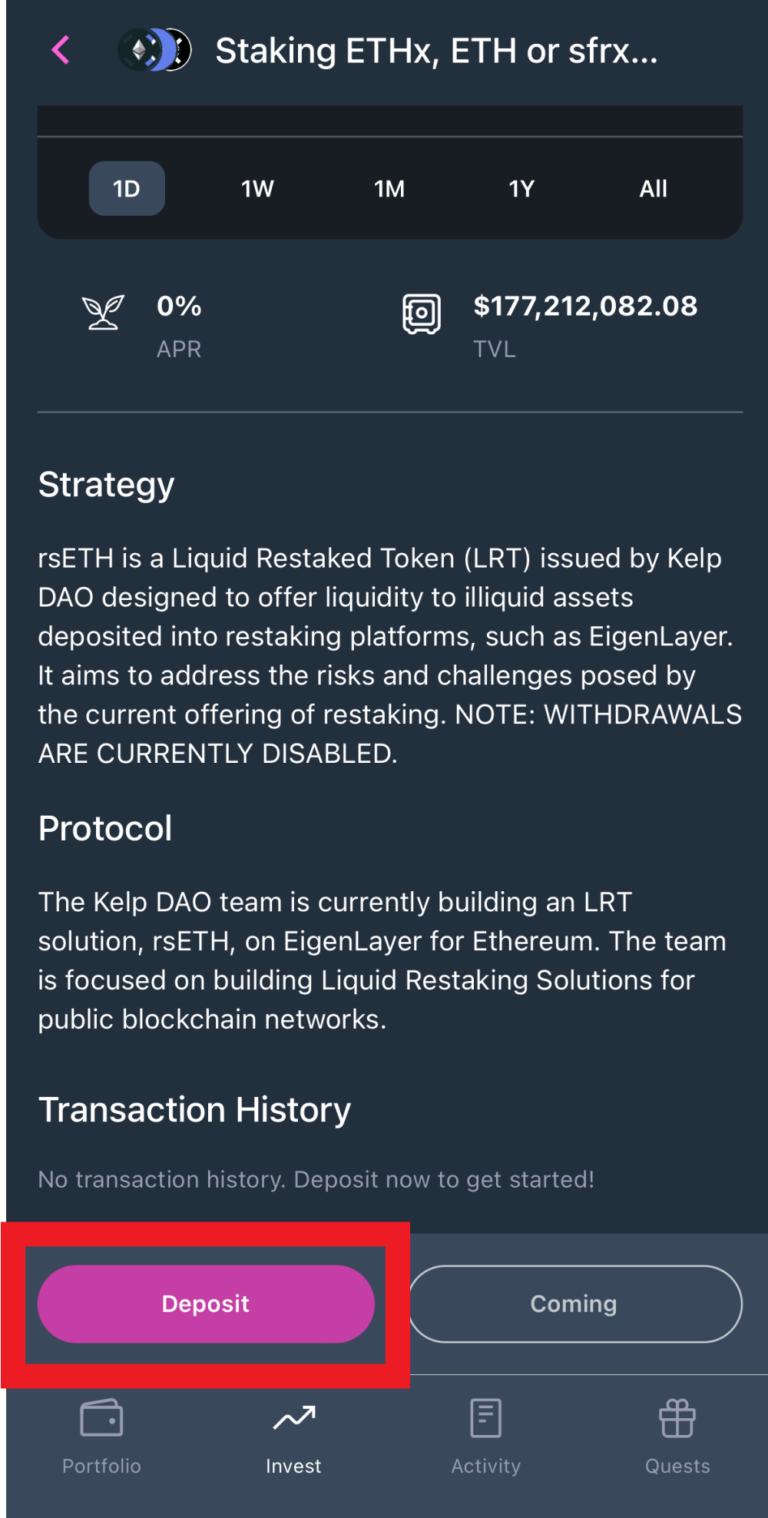The height and width of the screenshot is (1518, 768).
Task: Tap the Coming button
Action: (574, 1303)
